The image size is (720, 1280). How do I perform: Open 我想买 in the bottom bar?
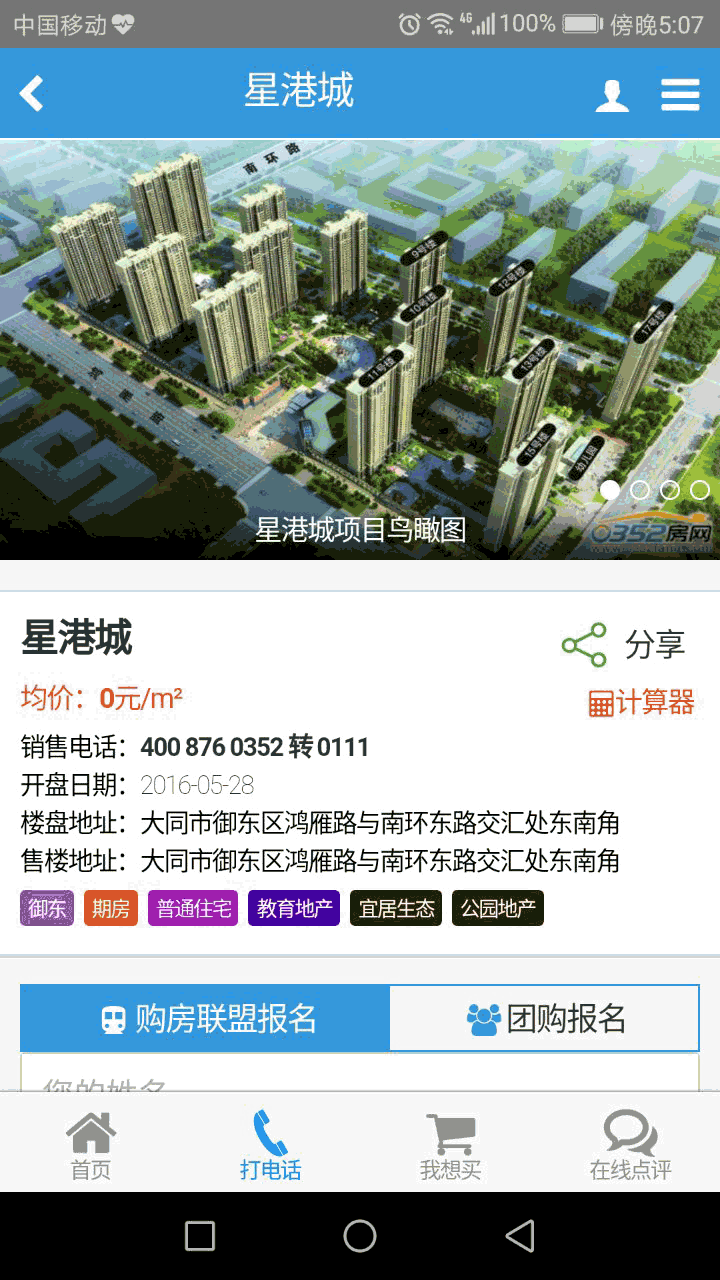450,1145
